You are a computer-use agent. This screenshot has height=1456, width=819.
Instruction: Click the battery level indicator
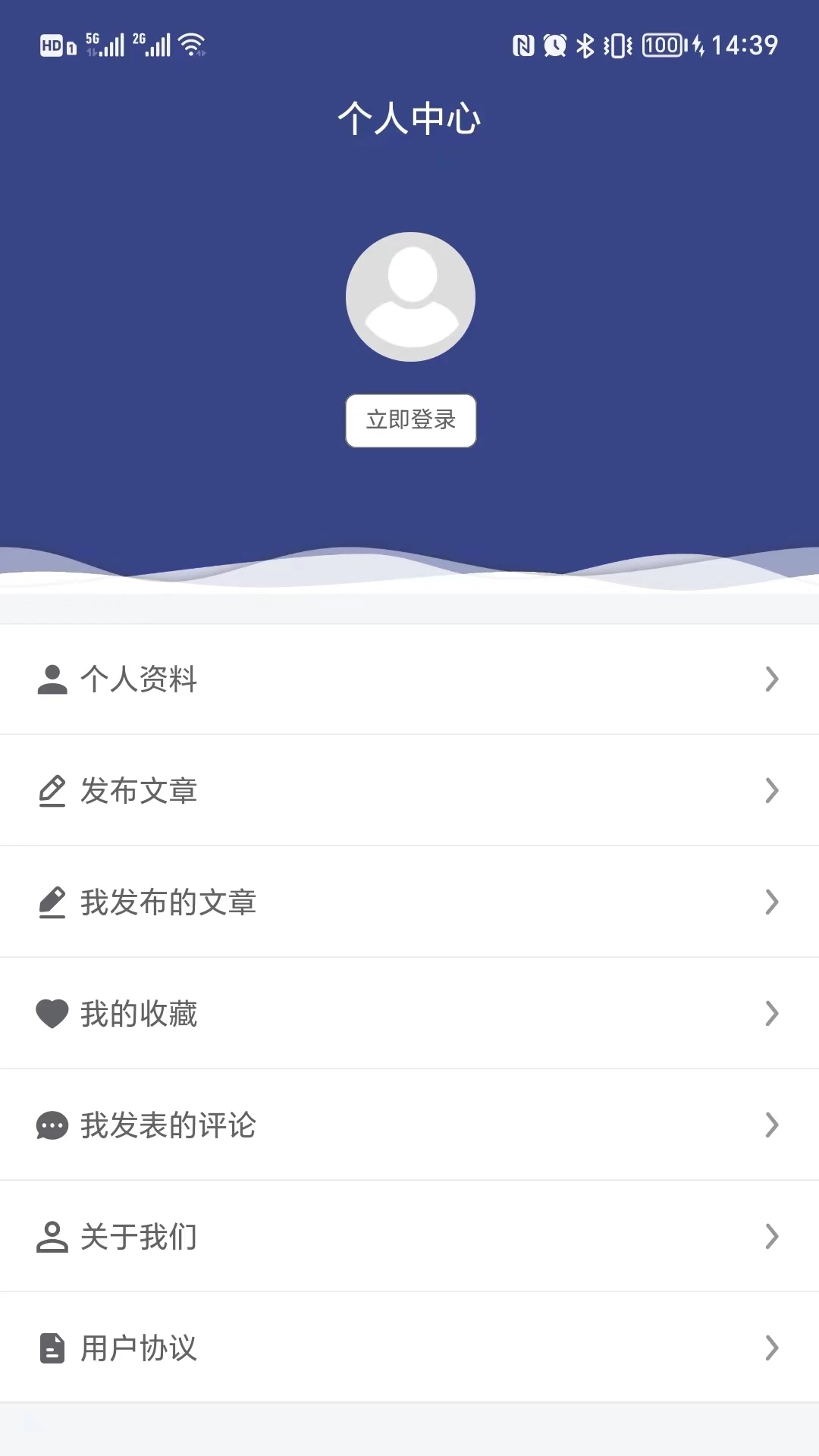point(664,45)
